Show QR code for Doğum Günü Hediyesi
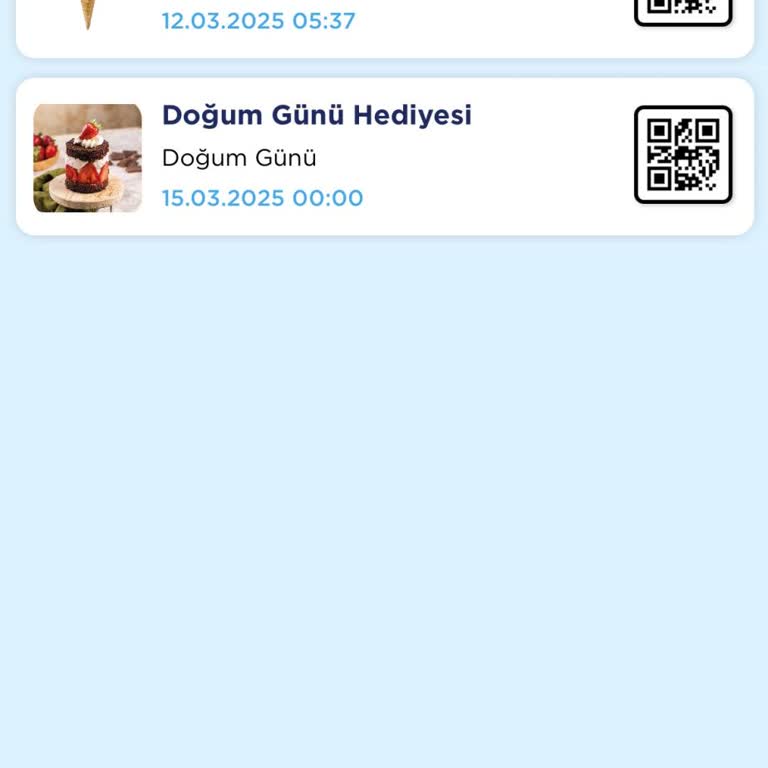 click(683, 155)
